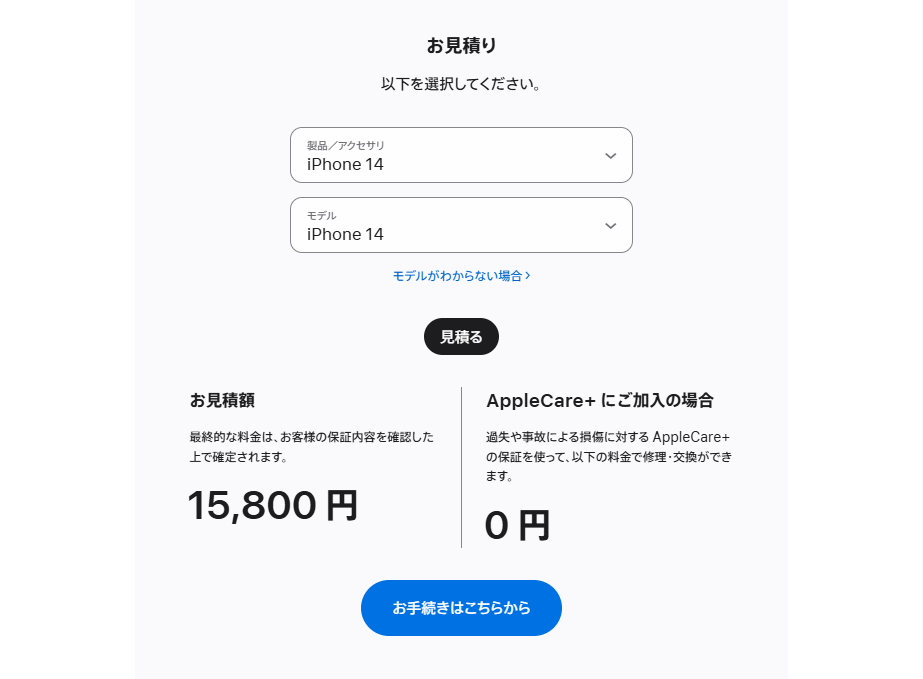Tap the お手続きはこちらから button

[461, 608]
